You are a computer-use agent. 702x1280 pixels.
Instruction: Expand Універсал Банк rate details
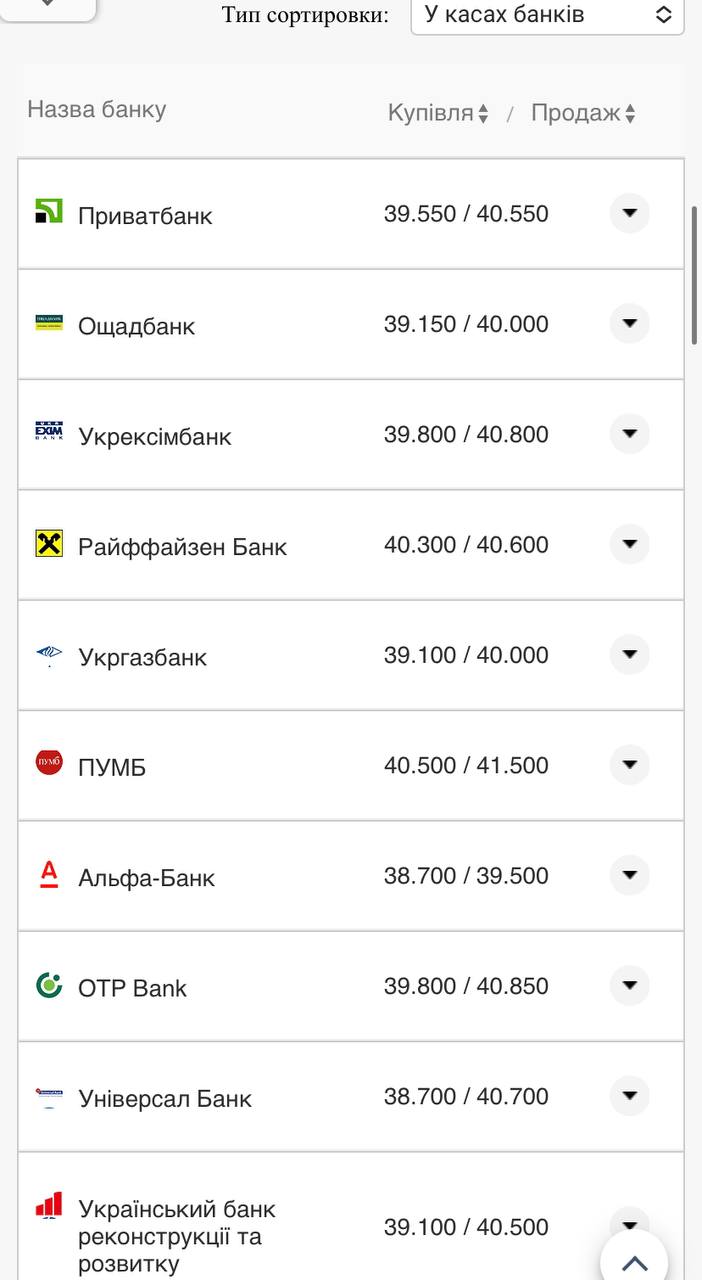629,1096
